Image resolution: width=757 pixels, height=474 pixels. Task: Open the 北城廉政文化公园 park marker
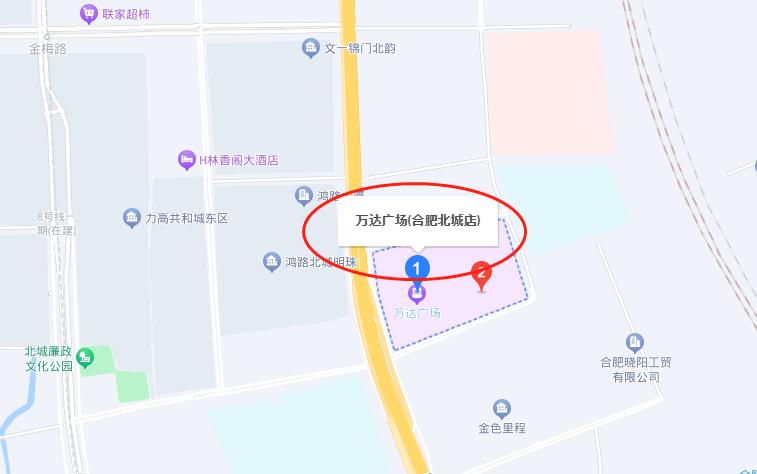point(86,357)
